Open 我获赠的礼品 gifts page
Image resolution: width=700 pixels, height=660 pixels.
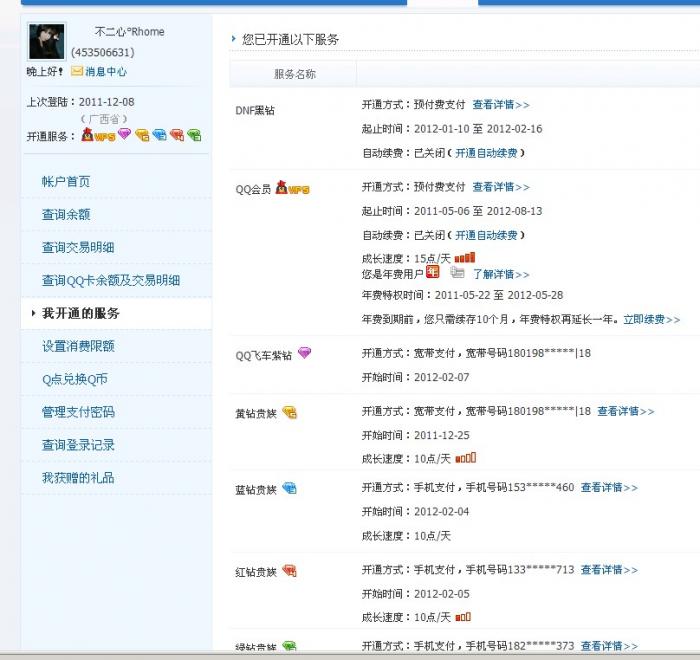78,478
